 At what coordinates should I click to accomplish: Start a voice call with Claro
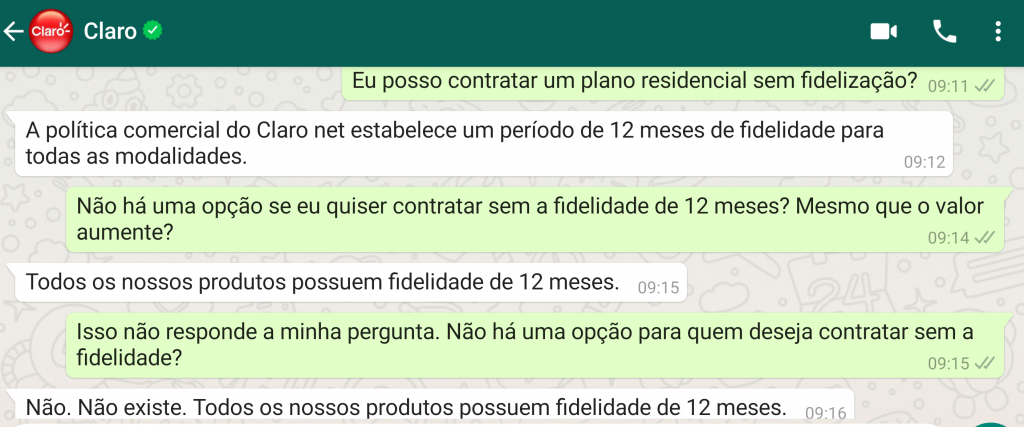click(x=944, y=32)
